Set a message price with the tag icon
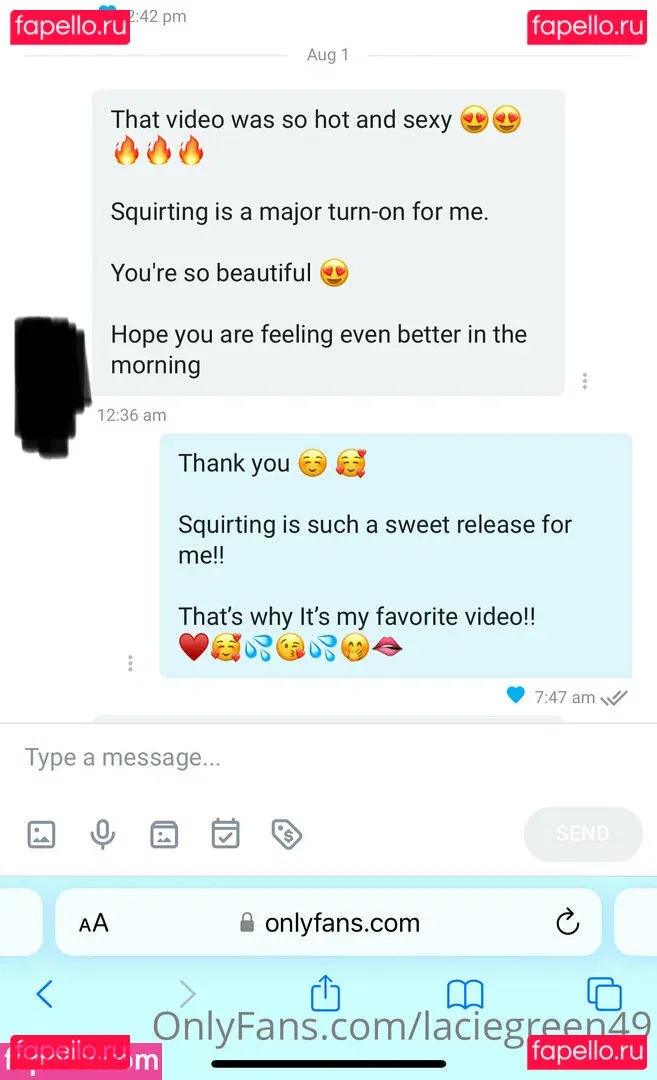The image size is (657, 1080). pyautogui.click(x=287, y=834)
